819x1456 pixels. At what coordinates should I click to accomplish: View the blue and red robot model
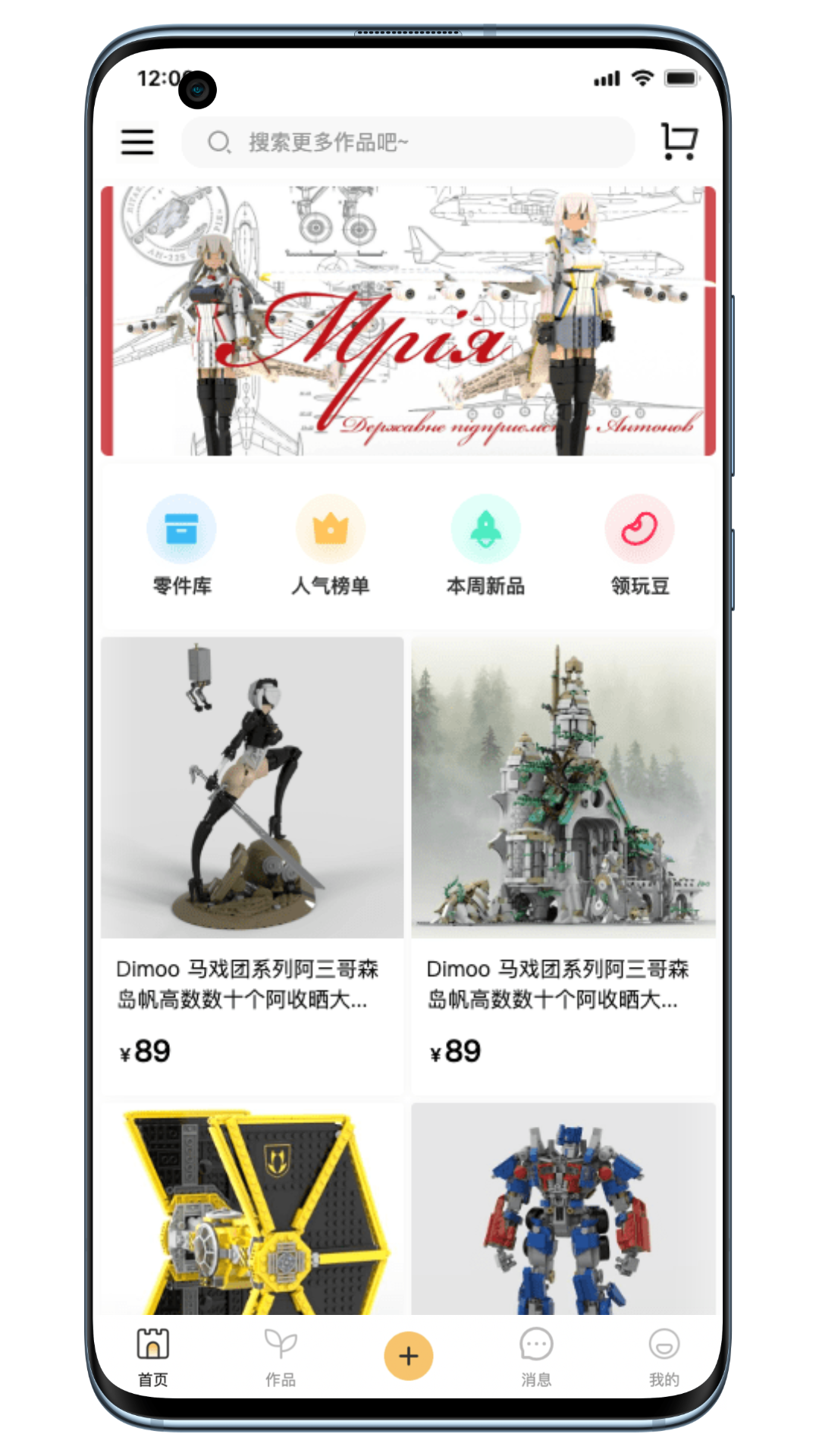(x=563, y=1210)
